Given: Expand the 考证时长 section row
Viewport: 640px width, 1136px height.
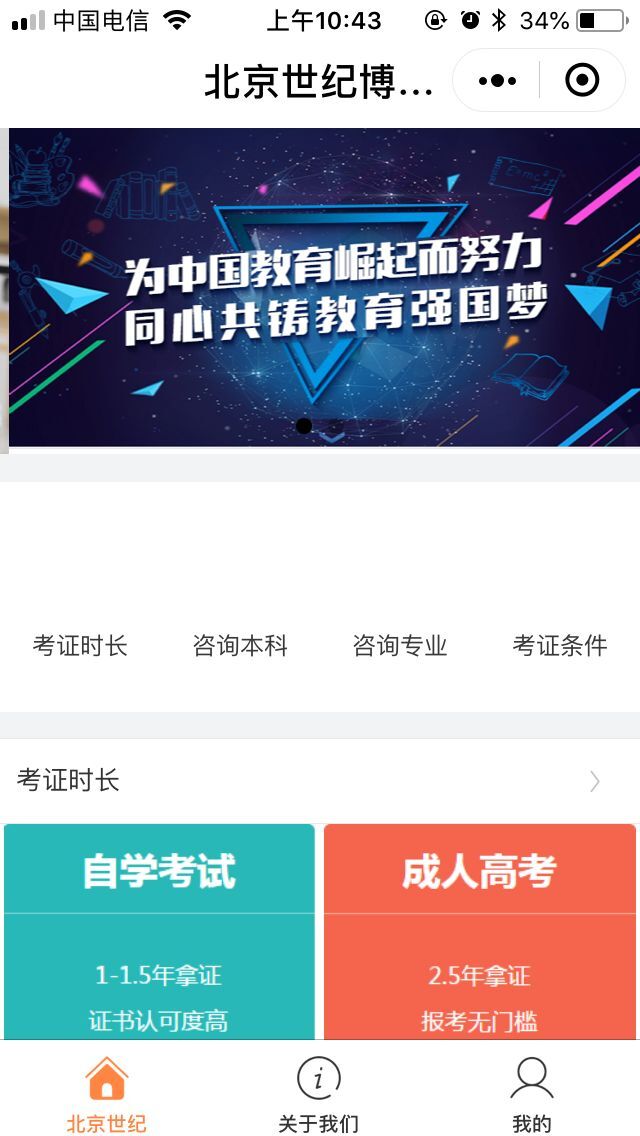Looking at the screenshot, I should 320,781.
